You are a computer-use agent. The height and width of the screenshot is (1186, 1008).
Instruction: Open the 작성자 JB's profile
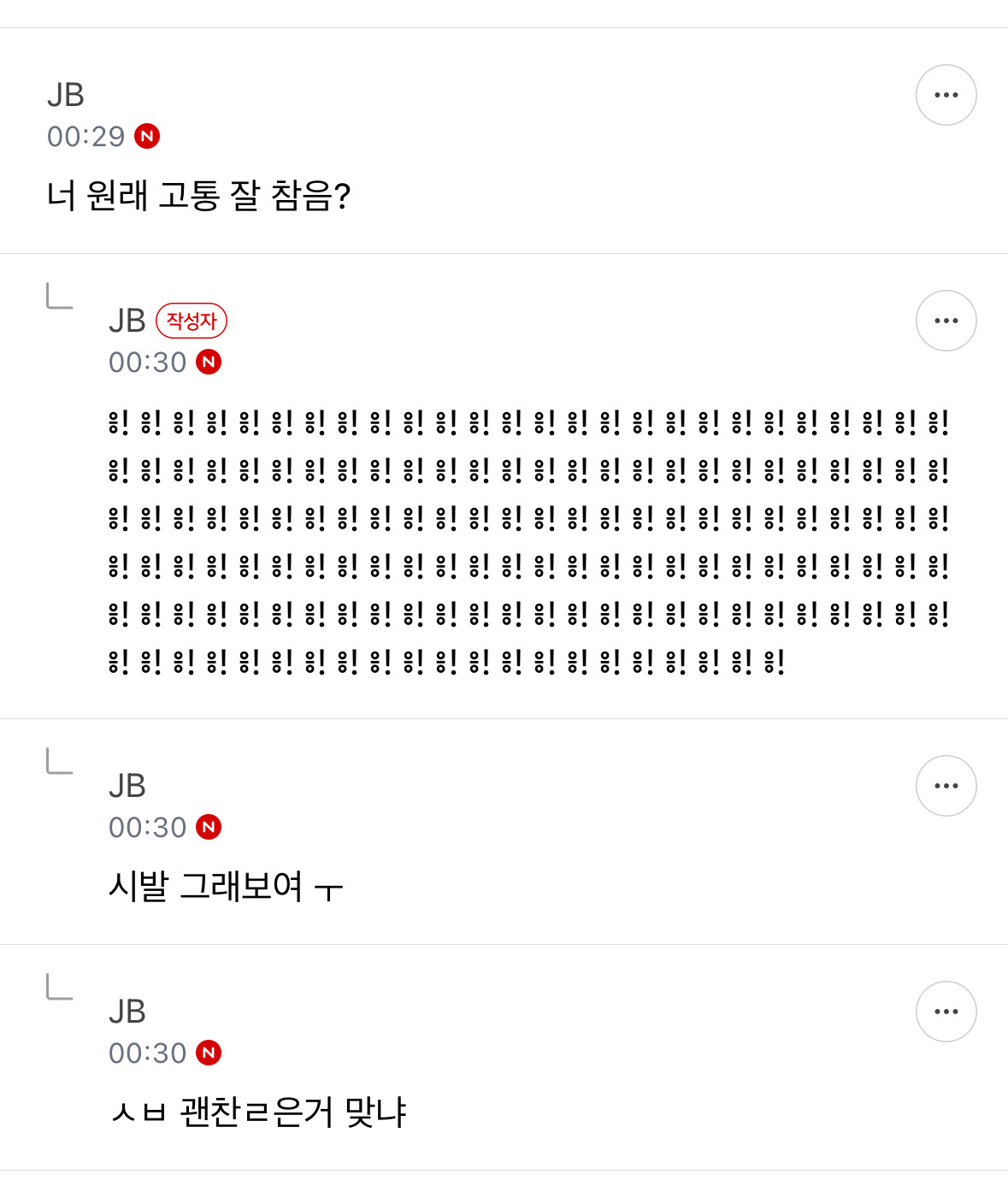click(x=127, y=321)
